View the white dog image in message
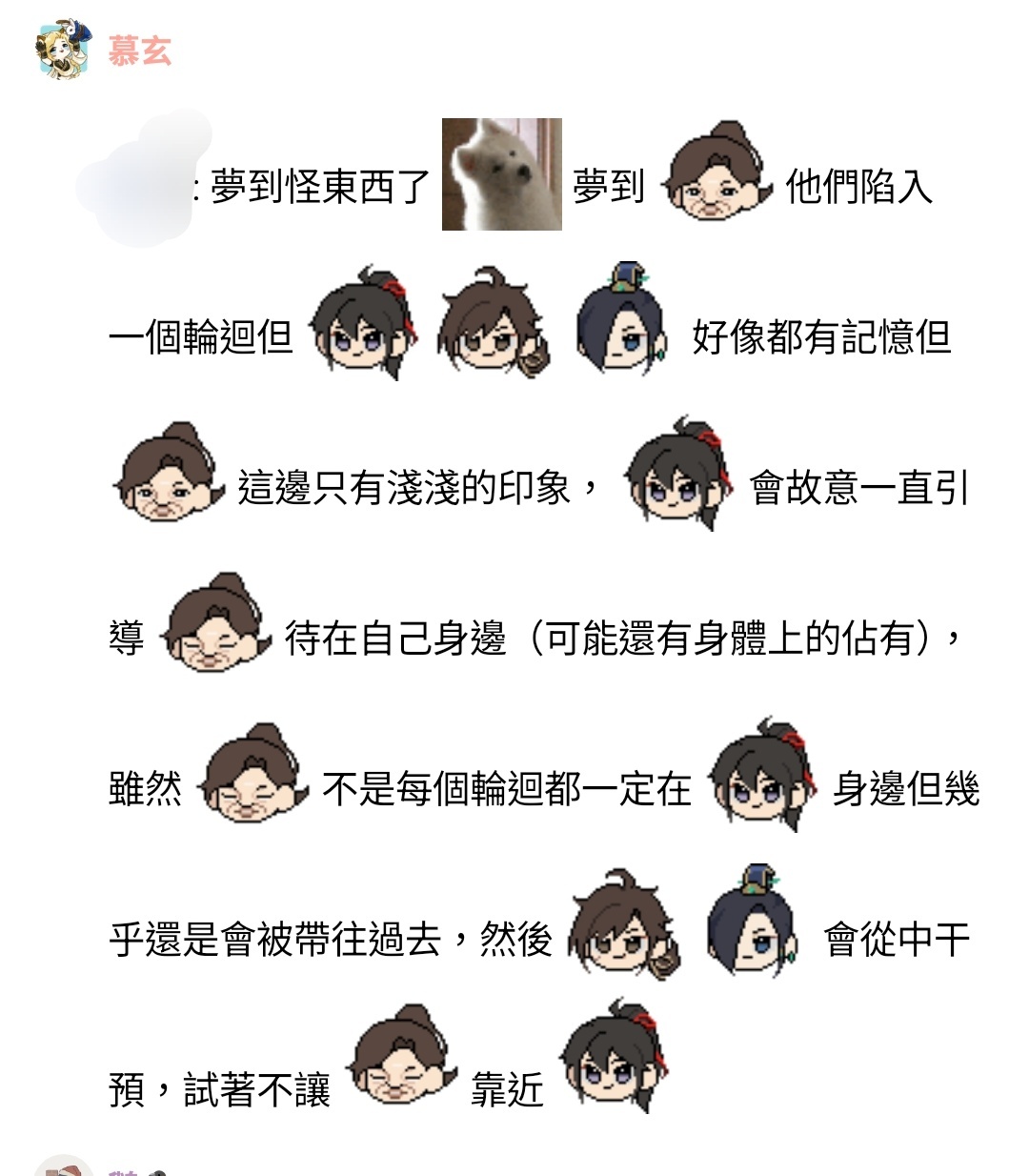The image size is (1029, 1176). [502, 174]
